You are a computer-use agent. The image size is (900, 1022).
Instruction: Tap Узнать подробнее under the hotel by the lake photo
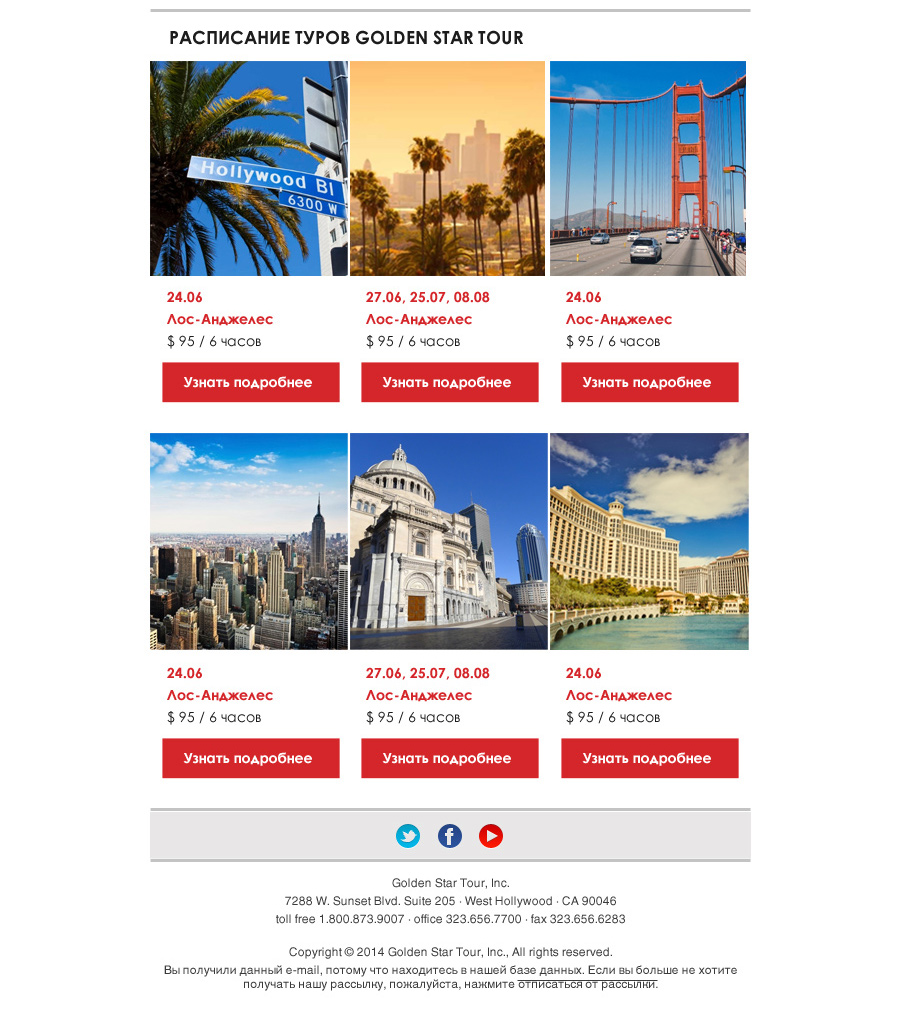click(649, 758)
